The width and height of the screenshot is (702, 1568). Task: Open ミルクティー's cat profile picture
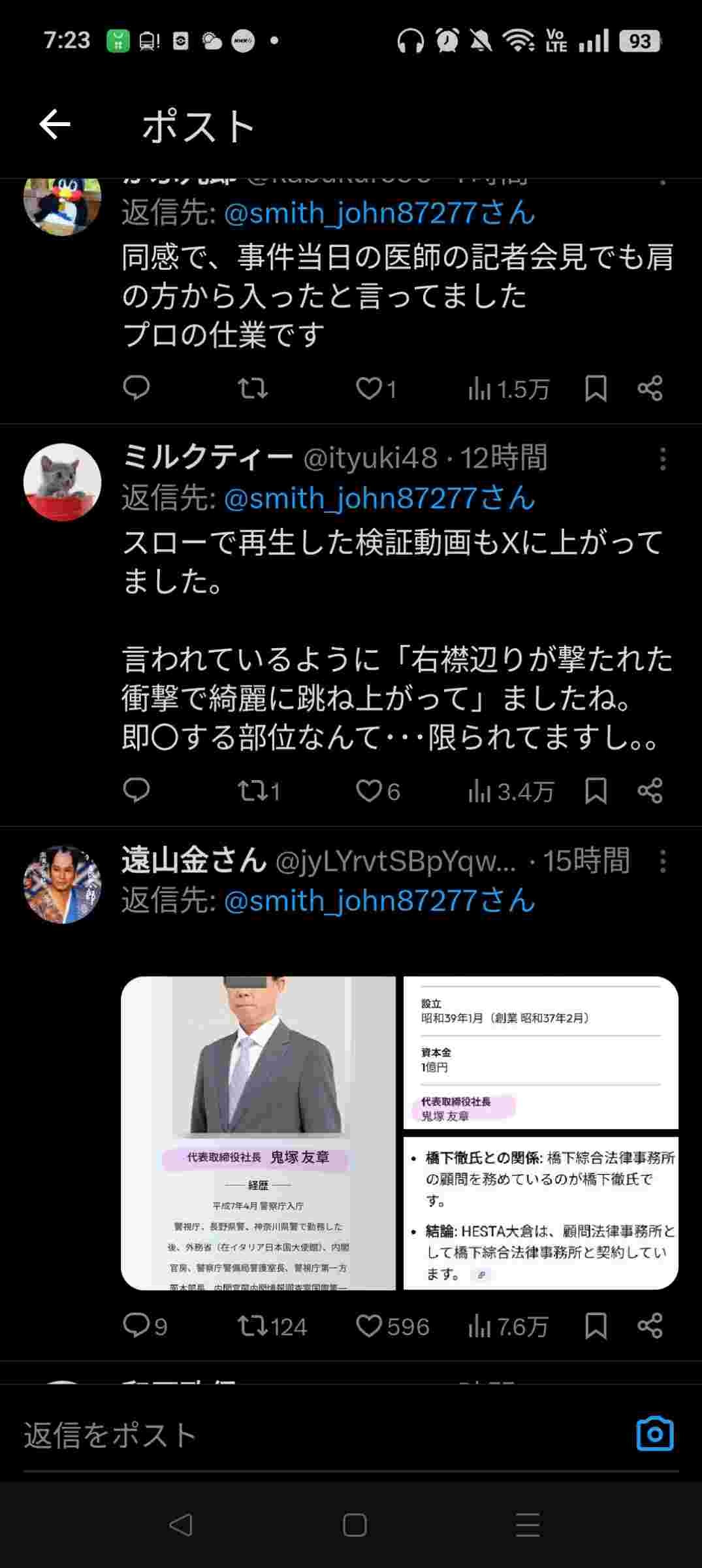(63, 482)
